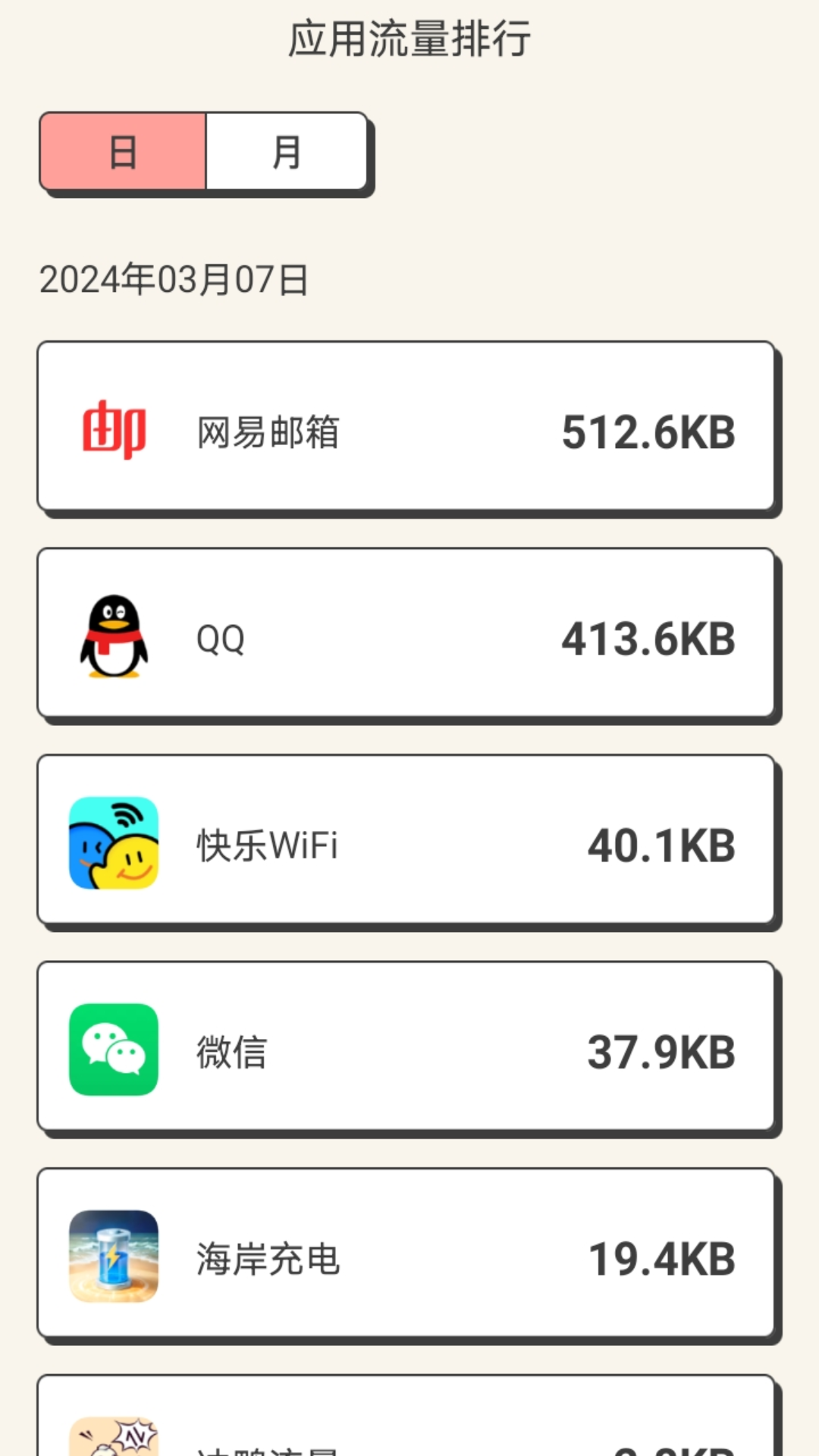819x1456 pixels.
Task: Open the QQ traffic card
Action: [x=406, y=634]
